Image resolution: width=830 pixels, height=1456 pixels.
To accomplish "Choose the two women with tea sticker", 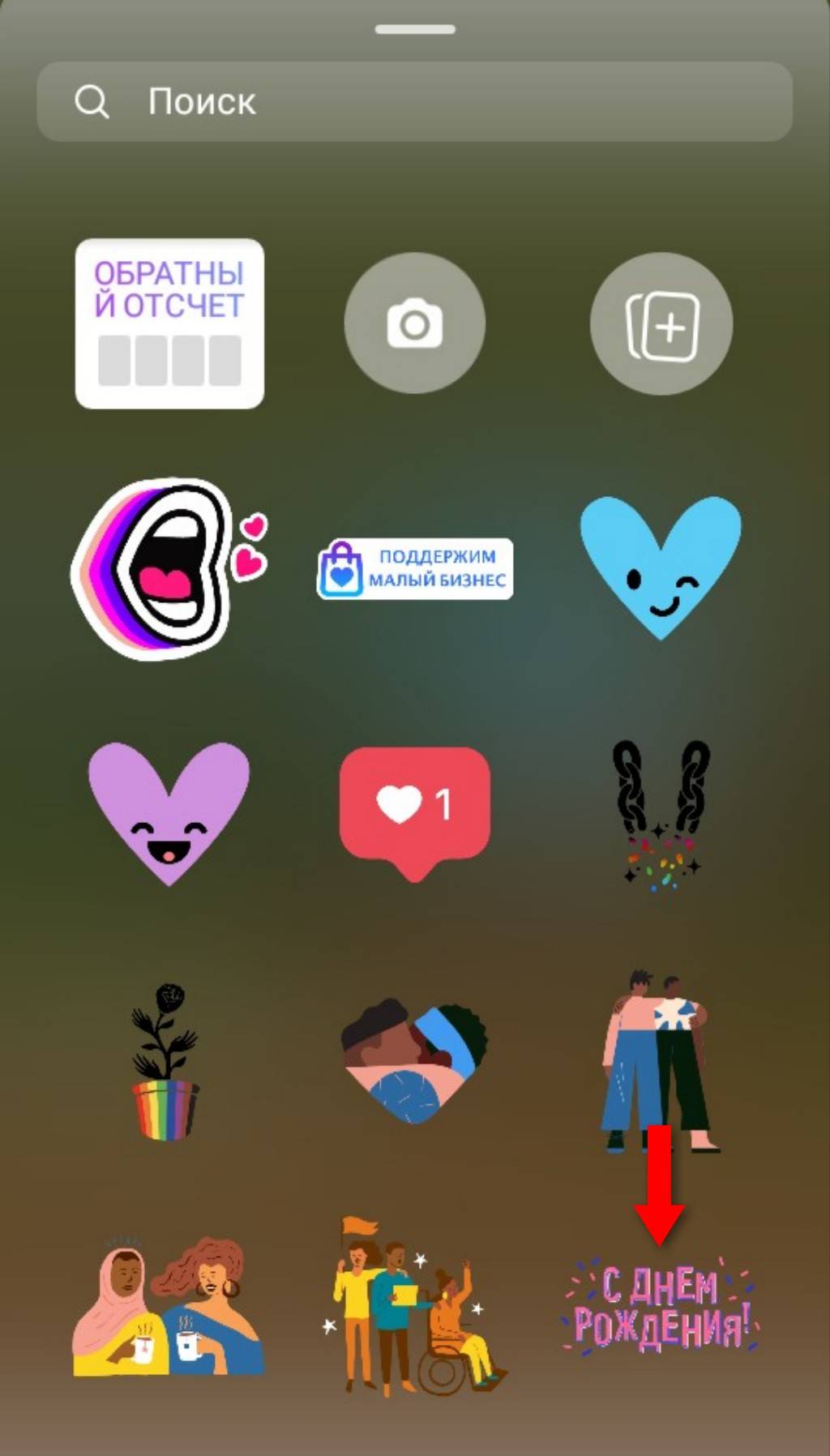I will (169, 1307).
